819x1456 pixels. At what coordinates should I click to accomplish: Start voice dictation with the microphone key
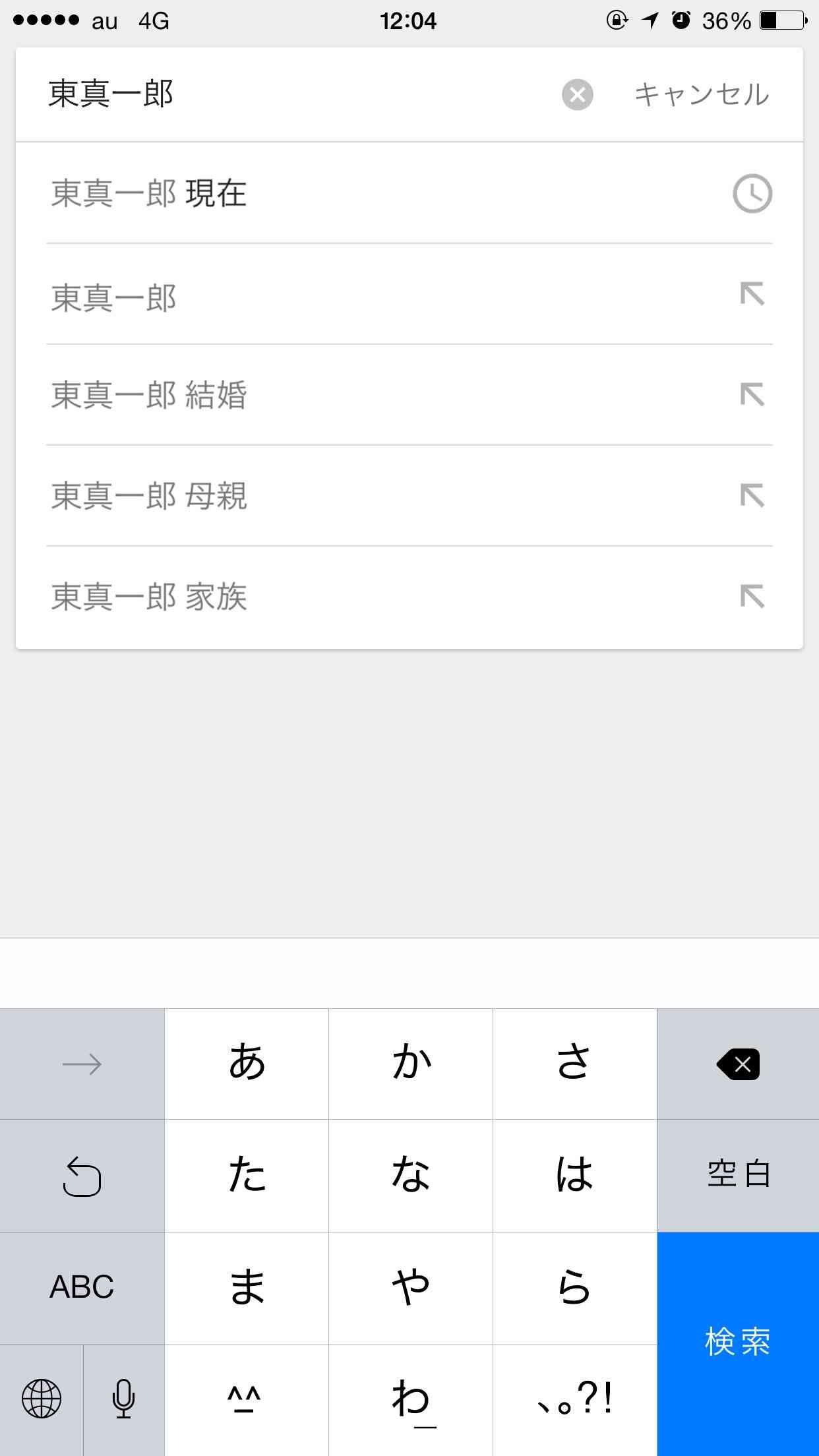(123, 1399)
